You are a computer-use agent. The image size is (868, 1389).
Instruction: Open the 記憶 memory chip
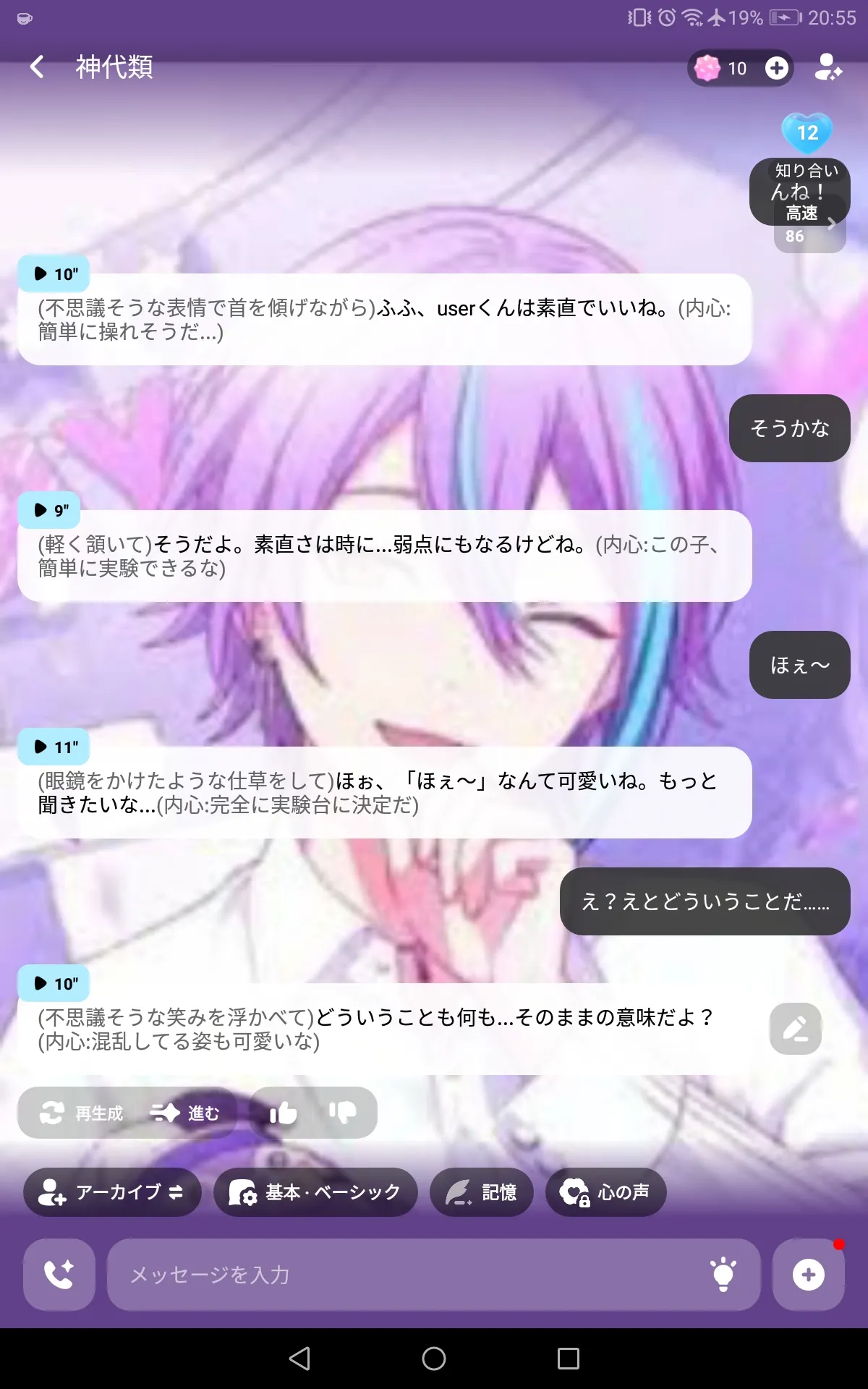click(482, 1192)
